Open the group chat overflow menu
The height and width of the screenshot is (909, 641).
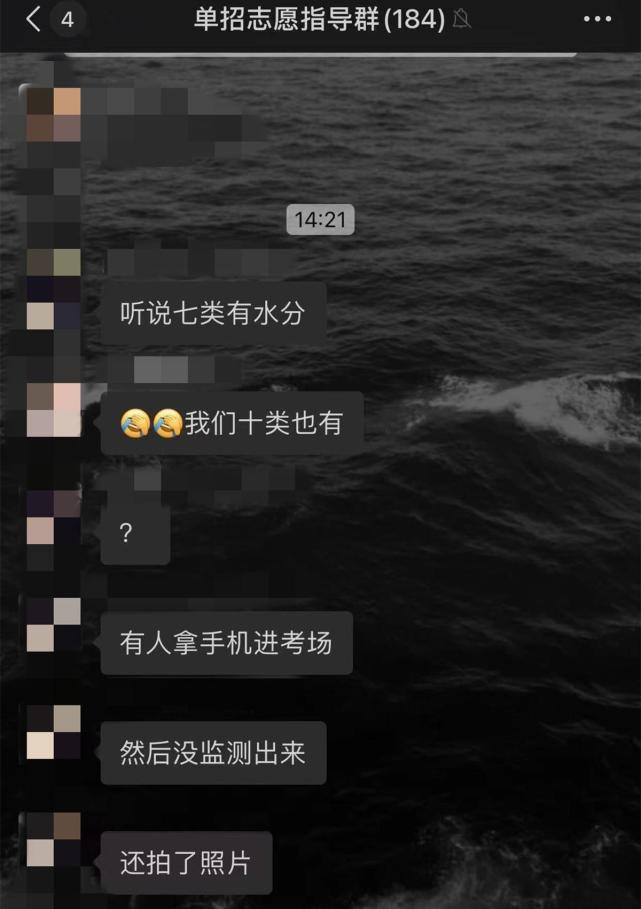596,19
